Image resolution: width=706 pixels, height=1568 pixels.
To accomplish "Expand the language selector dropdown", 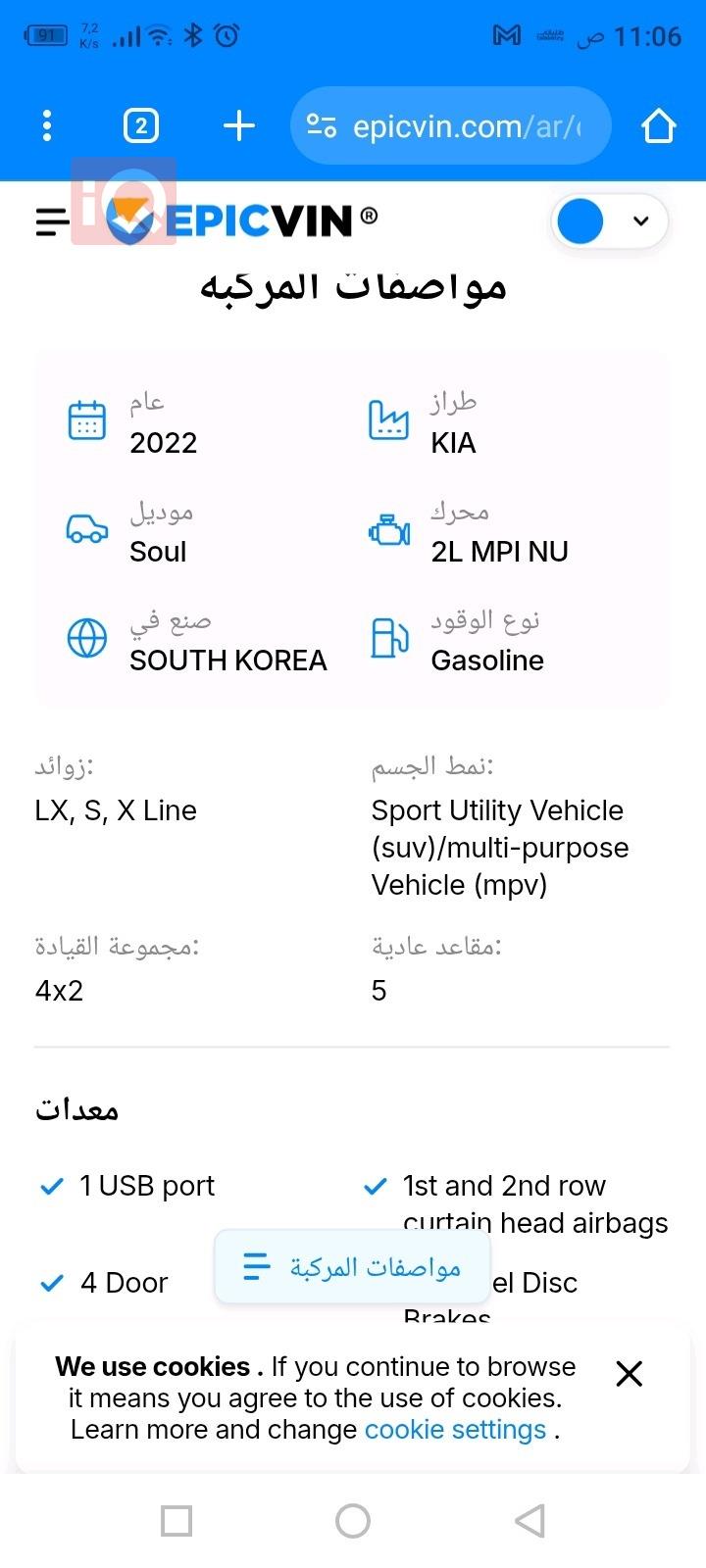I will point(639,221).
